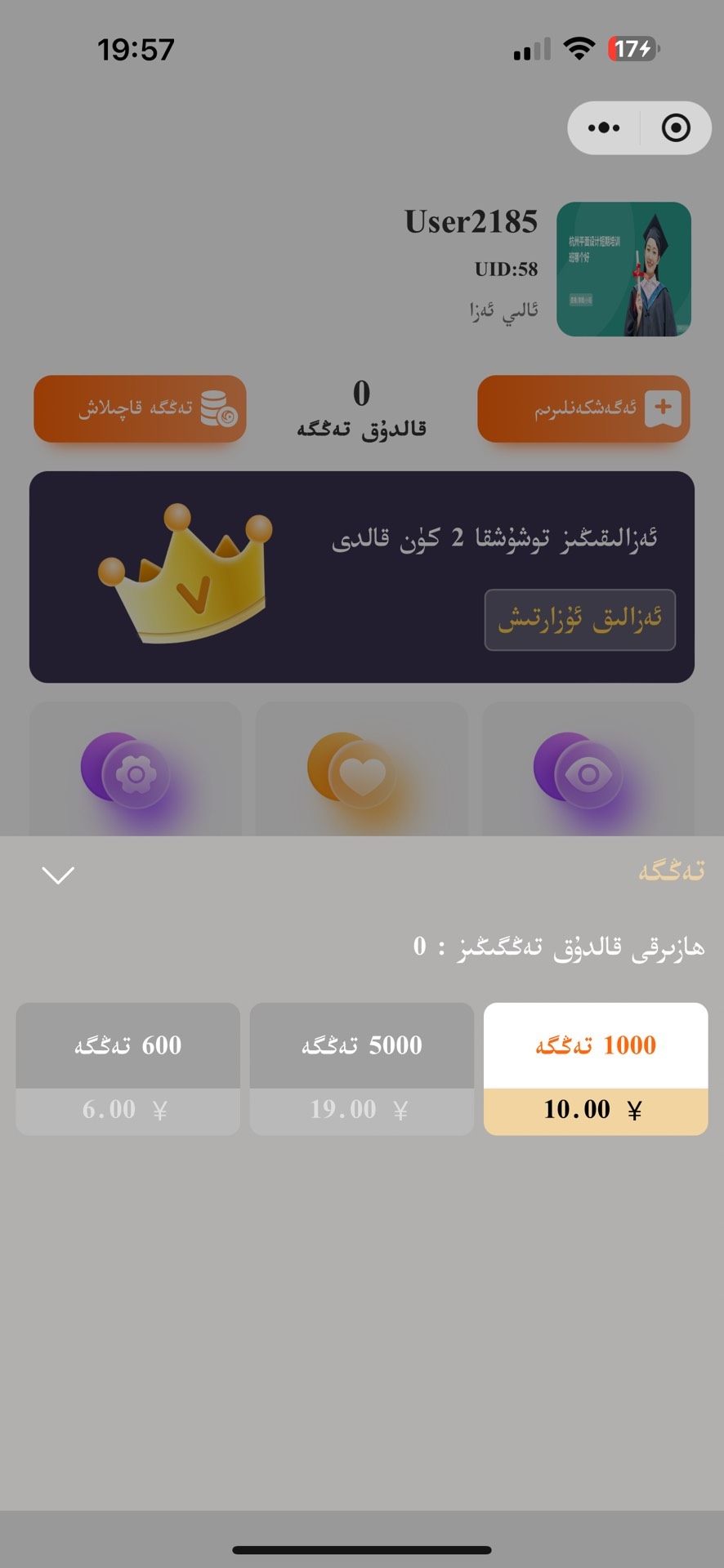The width and height of the screenshot is (724, 1568).
Task: Tap the membership renewal button on the crown banner
Action: (579, 620)
